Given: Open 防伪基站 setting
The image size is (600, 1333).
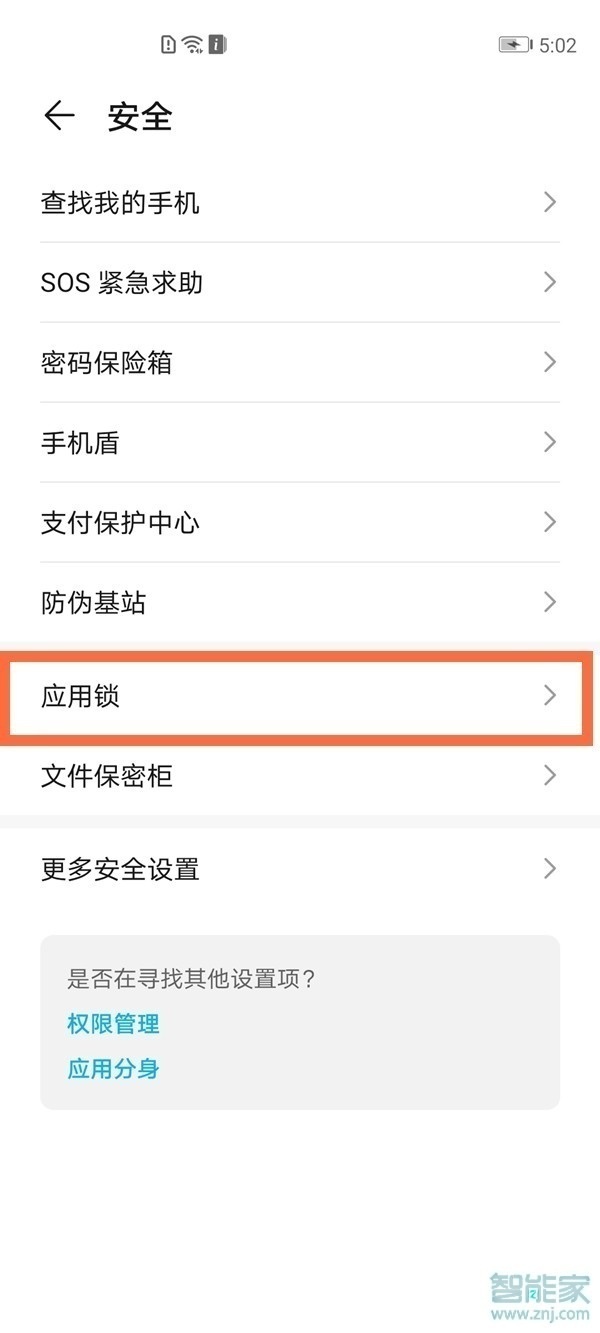Looking at the screenshot, I should [298, 602].
